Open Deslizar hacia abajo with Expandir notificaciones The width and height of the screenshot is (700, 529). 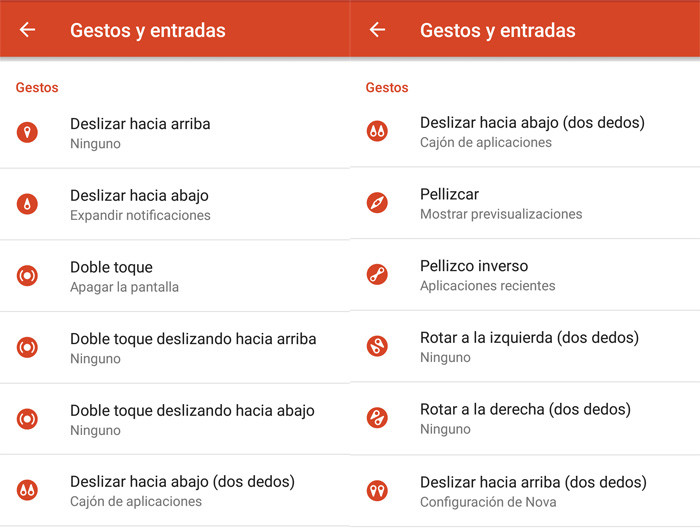pos(175,204)
